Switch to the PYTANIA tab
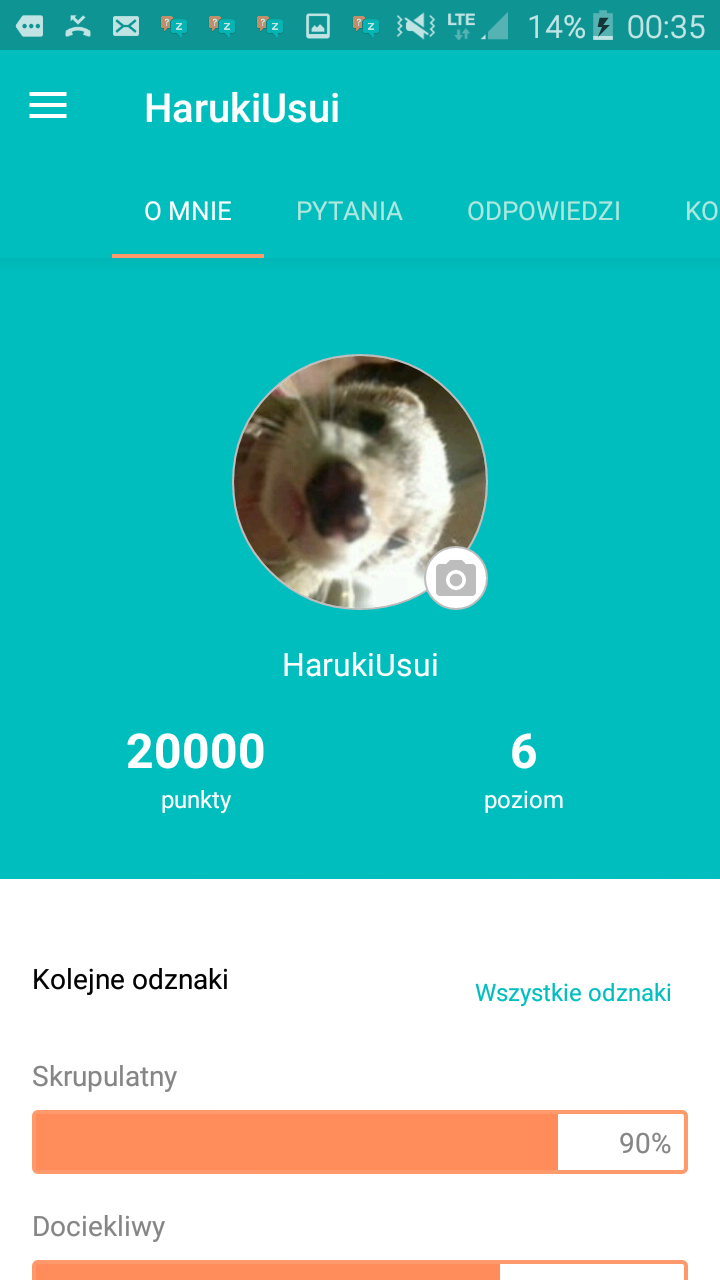 [x=349, y=212]
